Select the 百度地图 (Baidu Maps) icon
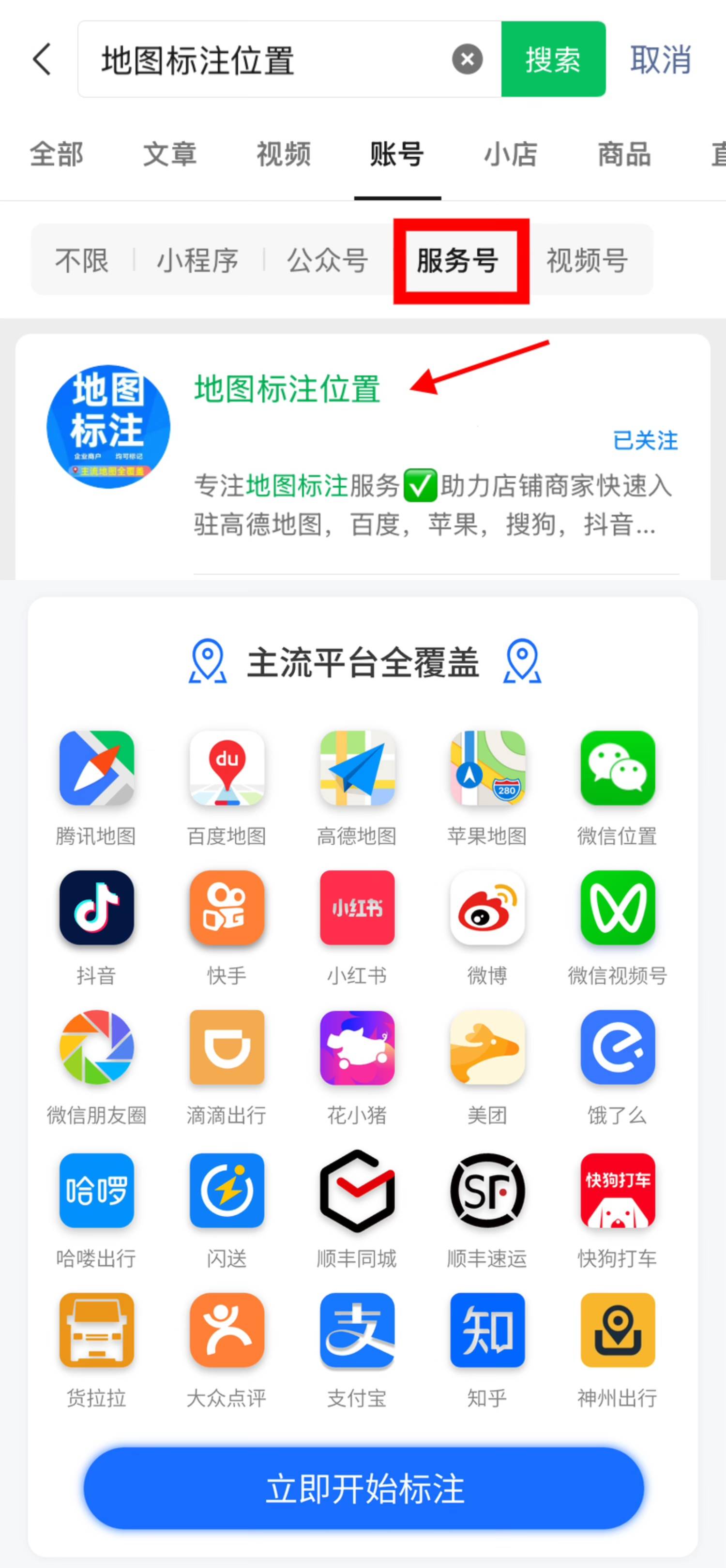Screen dimensions: 726x1568 226,769
